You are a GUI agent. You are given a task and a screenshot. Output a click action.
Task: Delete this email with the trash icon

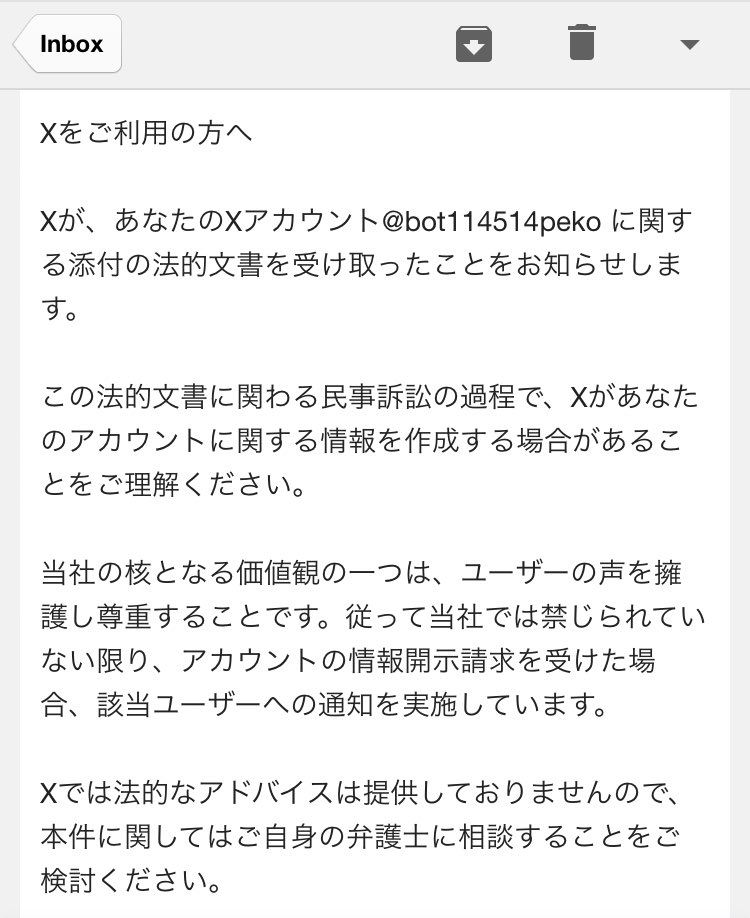581,44
